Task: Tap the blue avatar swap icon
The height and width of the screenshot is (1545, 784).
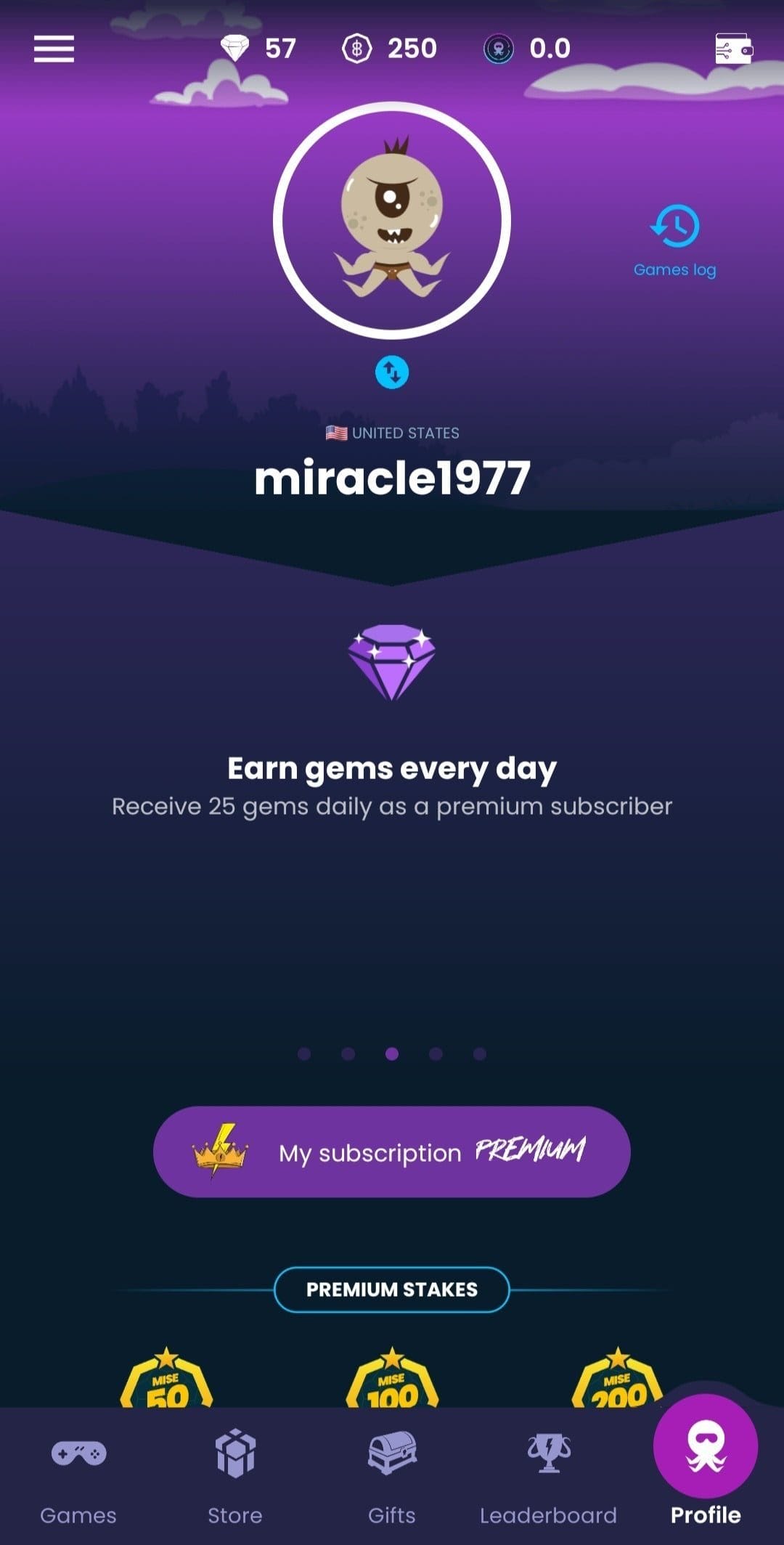Action: [392, 372]
